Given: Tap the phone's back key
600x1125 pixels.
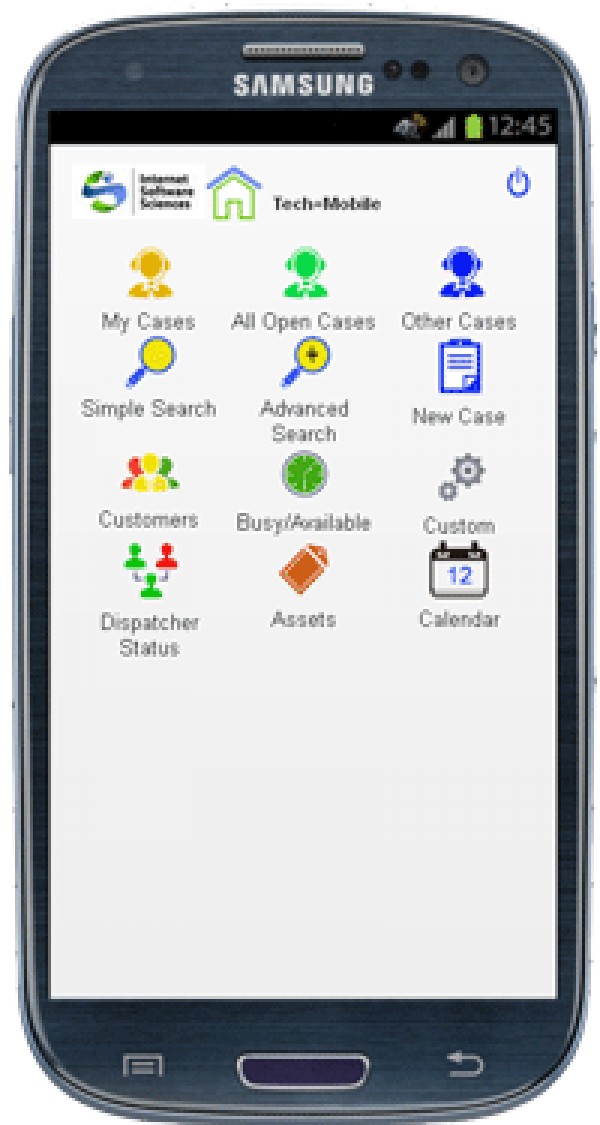Looking at the screenshot, I should pyautogui.click(x=464, y=1066).
